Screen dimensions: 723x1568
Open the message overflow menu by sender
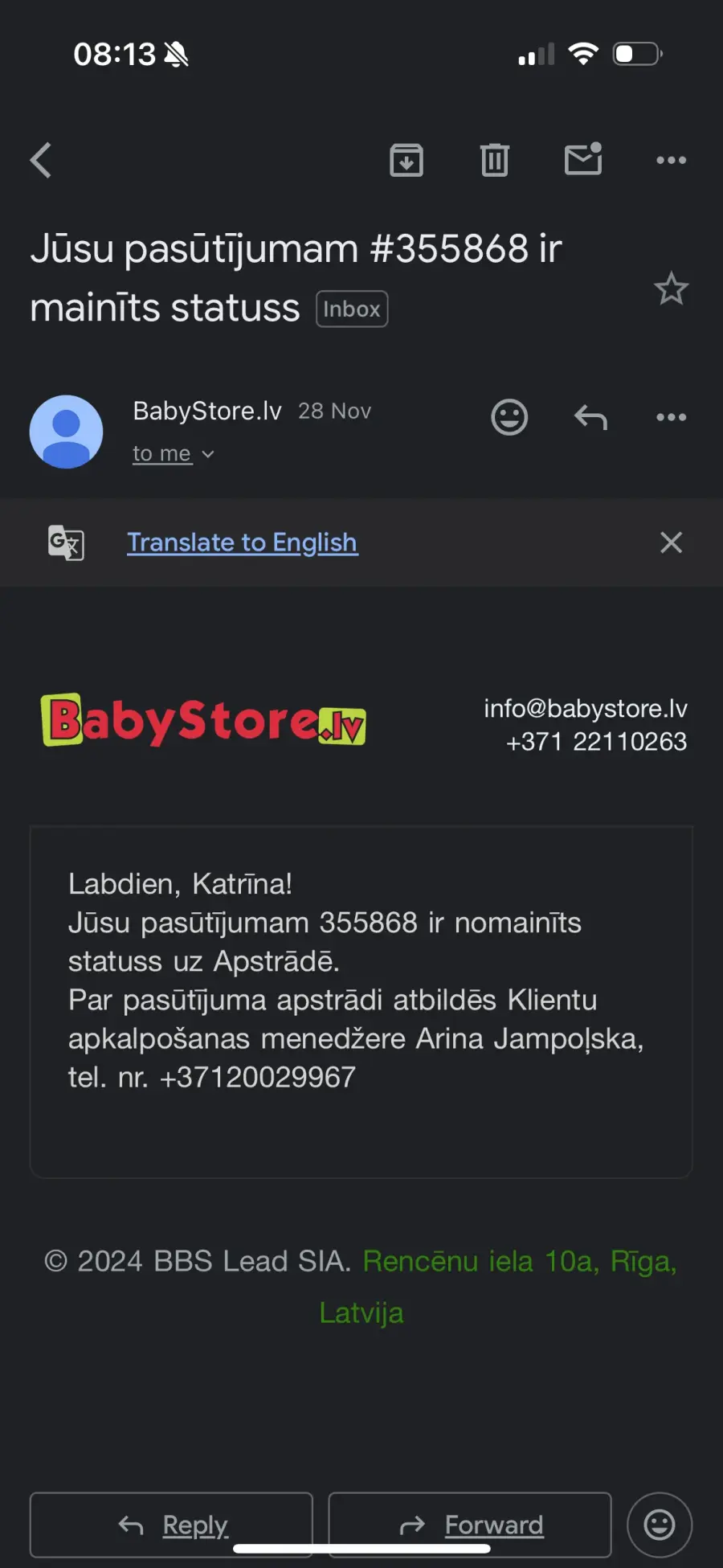pos(672,417)
